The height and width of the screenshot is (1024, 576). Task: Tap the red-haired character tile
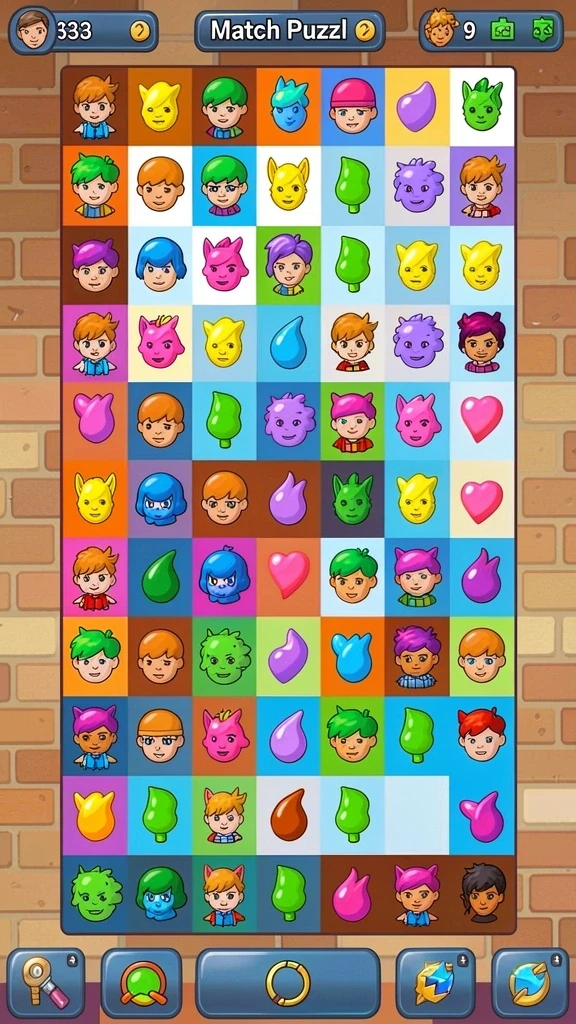pos(482,735)
